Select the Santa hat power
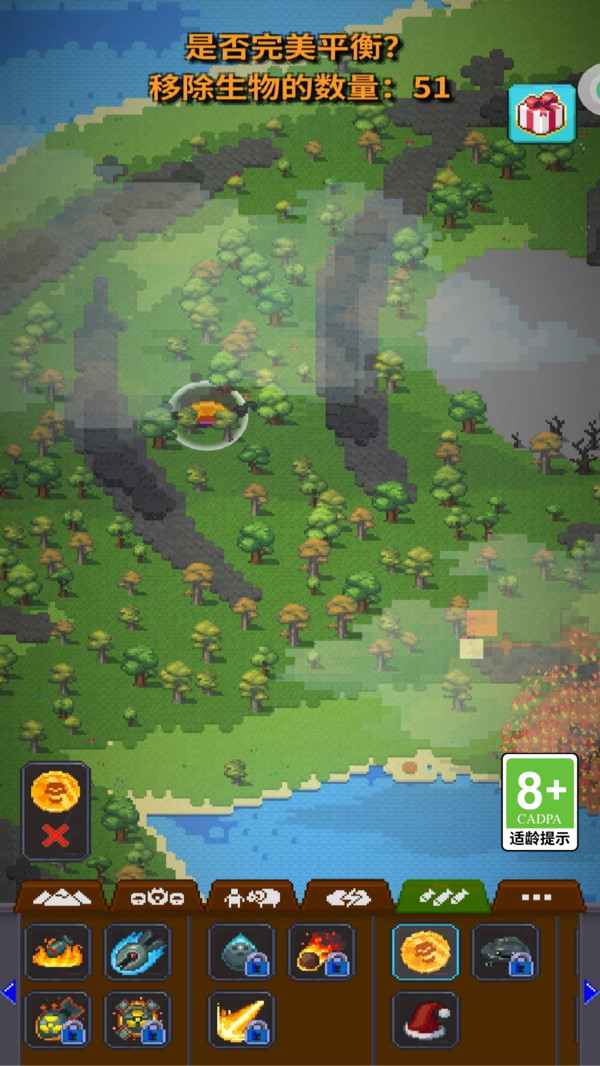Screen dimensions: 600x1066 [x=425, y=1019]
